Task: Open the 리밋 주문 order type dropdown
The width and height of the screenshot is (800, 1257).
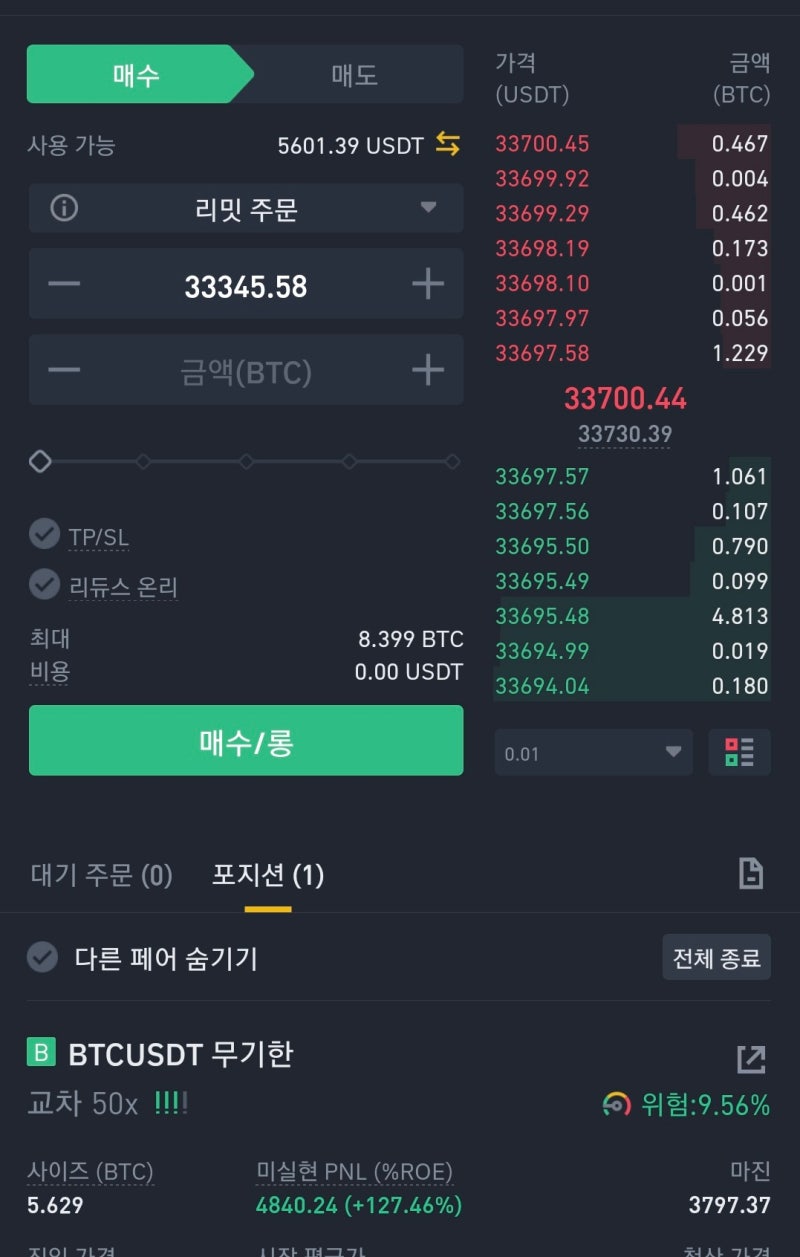Action: tap(245, 208)
